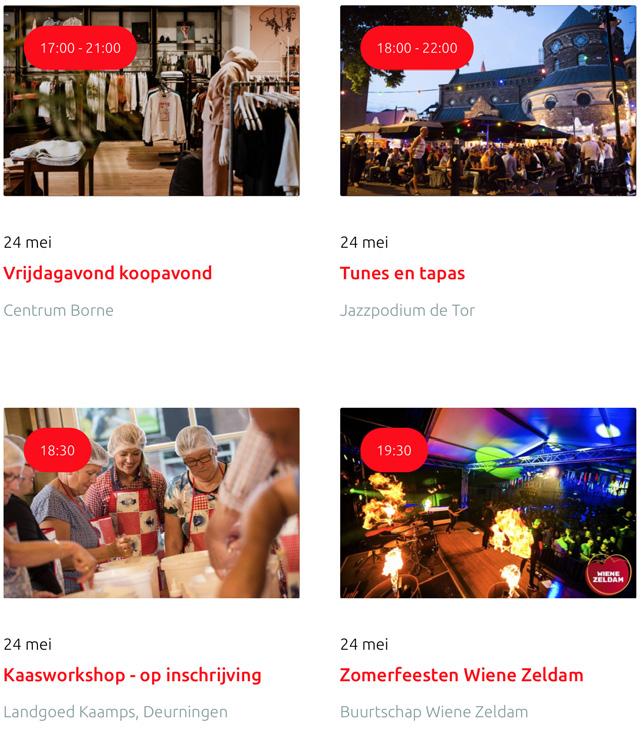Open the Tunes en tapas event link
This screenshot has width=642, height=740.
[402, 273]
